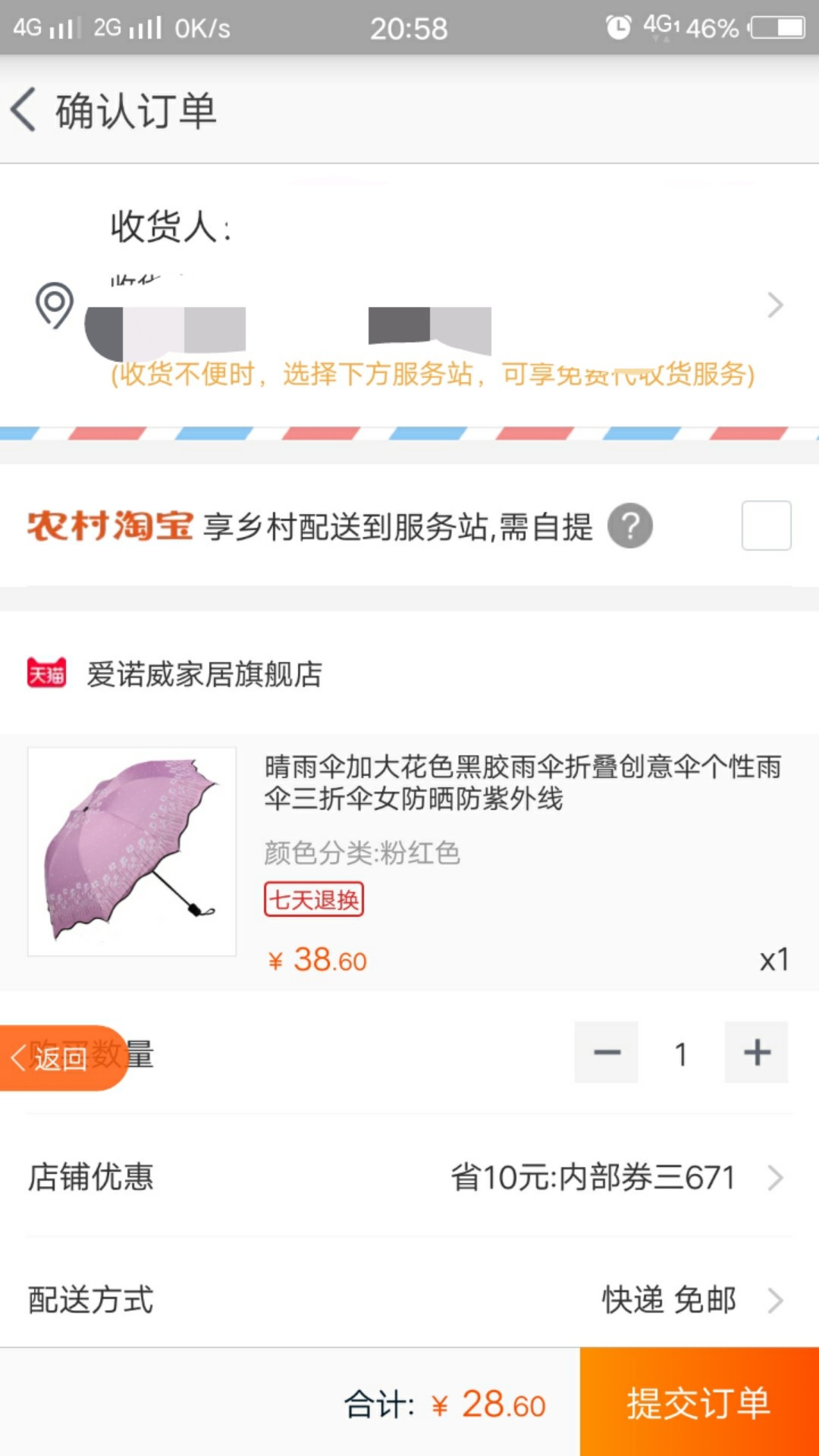Open the 农村淘宝 help question mark
819x1456 pixels.
click(x=630, y=526)
